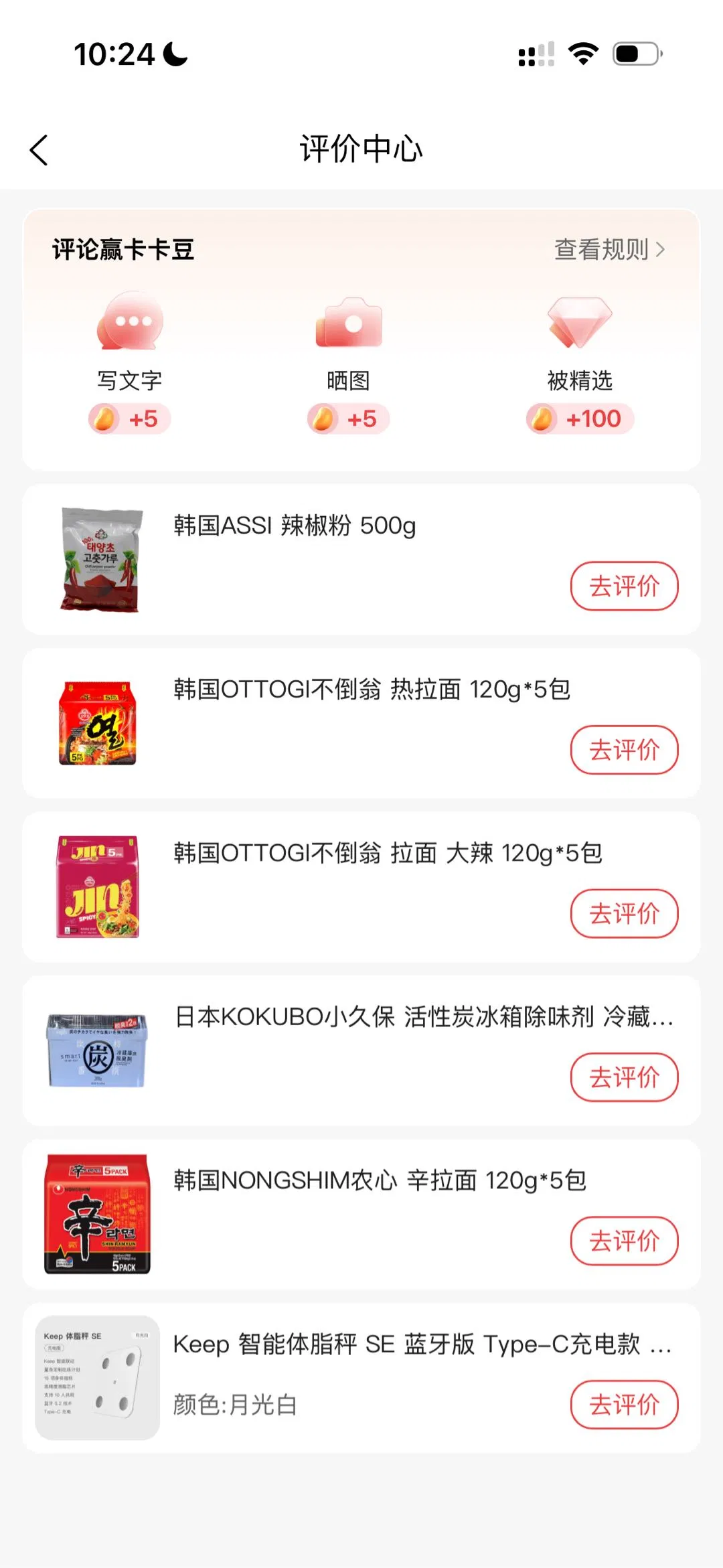The height and width of the screenshot is (1568, 723).
Task: Tap 去评价 for 韩国ASSI 辣椒粉 500g
Action: tap(624, 586)
